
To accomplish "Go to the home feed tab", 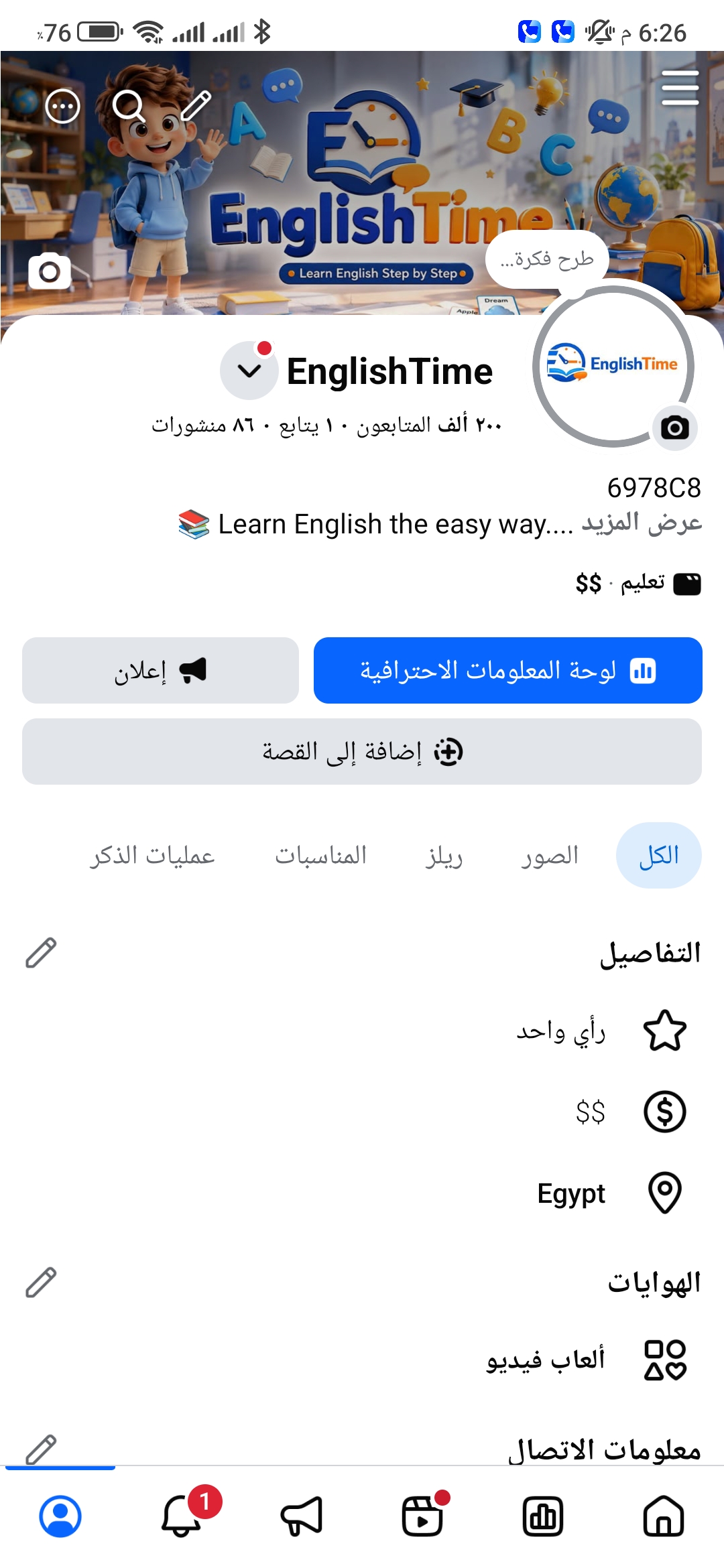I will (664, 1516).
